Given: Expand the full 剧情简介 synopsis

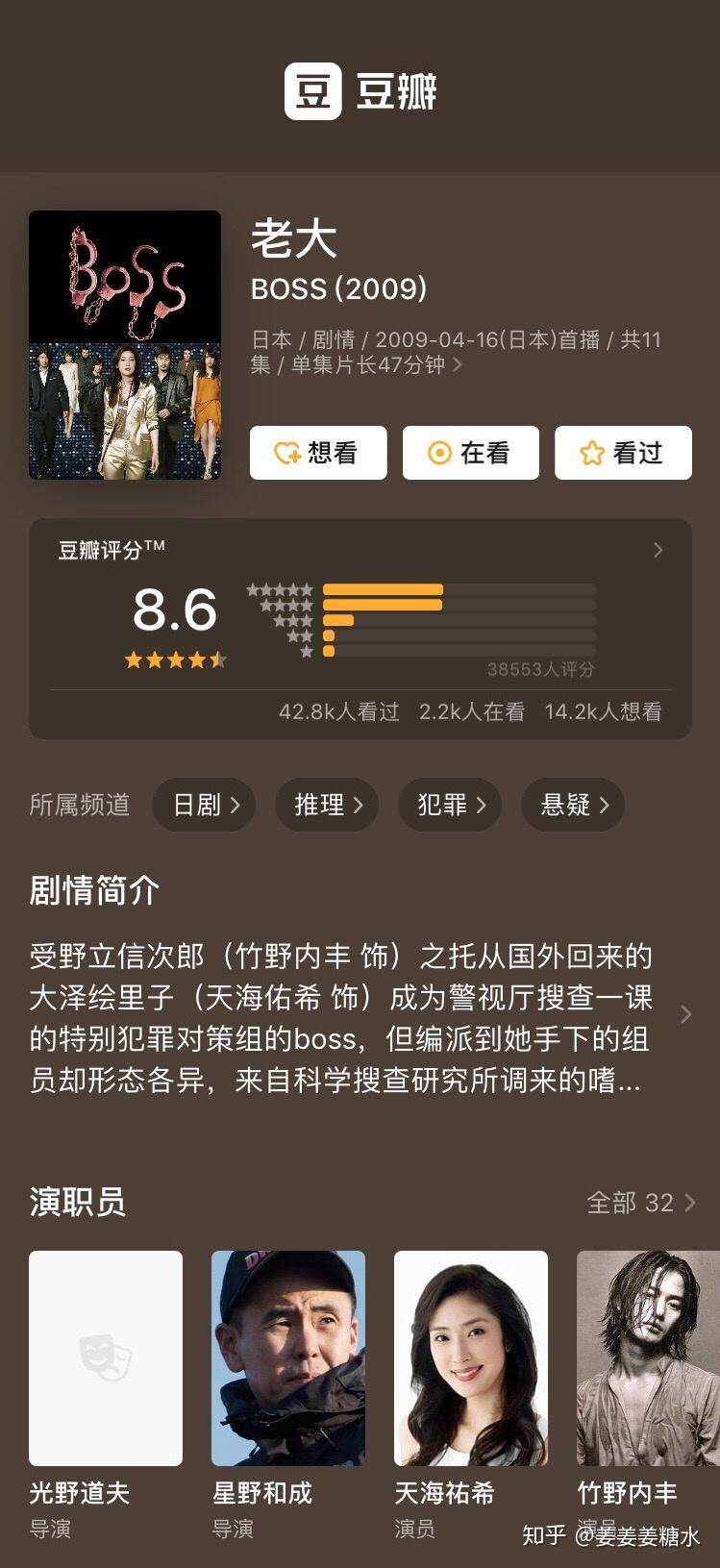Looking at the screenshot, I should click(x=685, y=1015).
